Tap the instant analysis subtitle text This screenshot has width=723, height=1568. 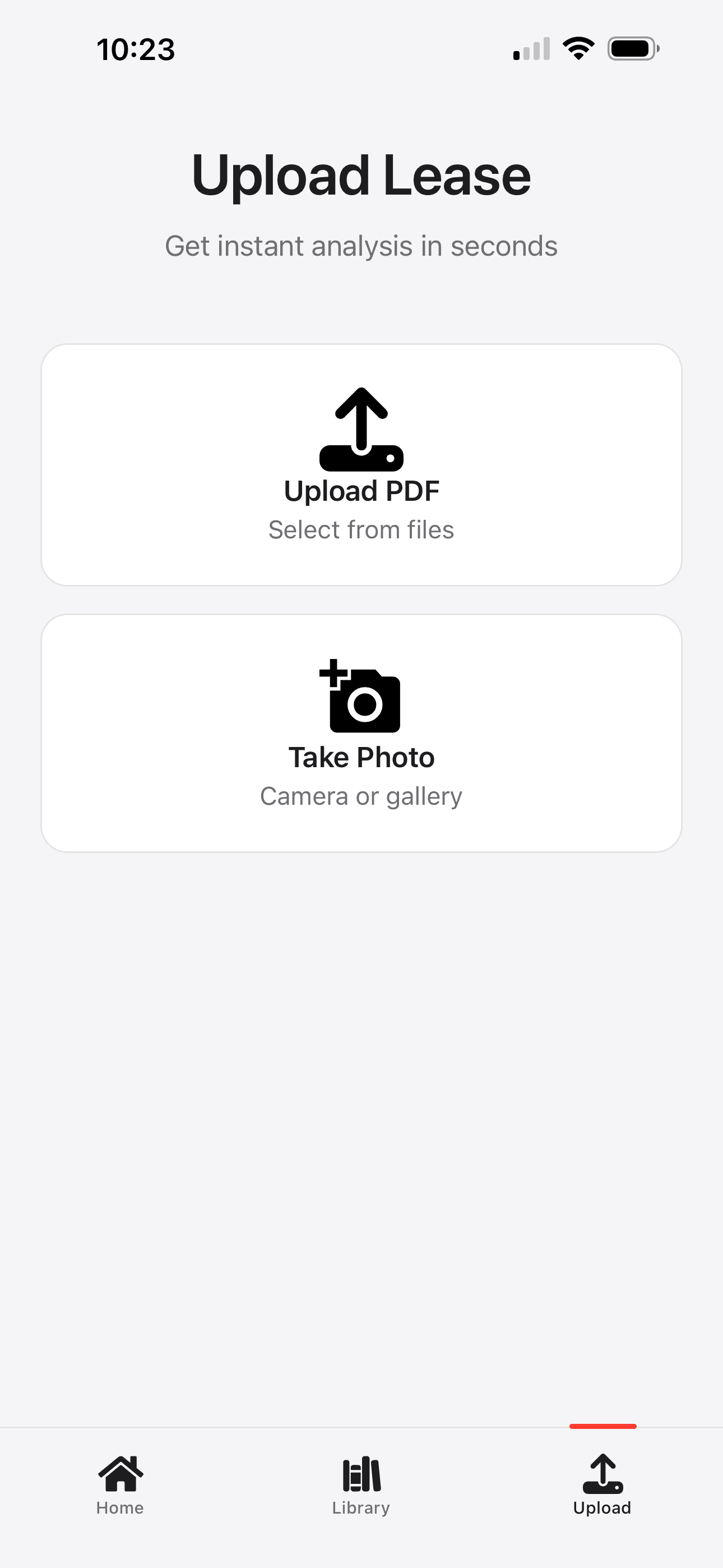(x=361, y=246)
